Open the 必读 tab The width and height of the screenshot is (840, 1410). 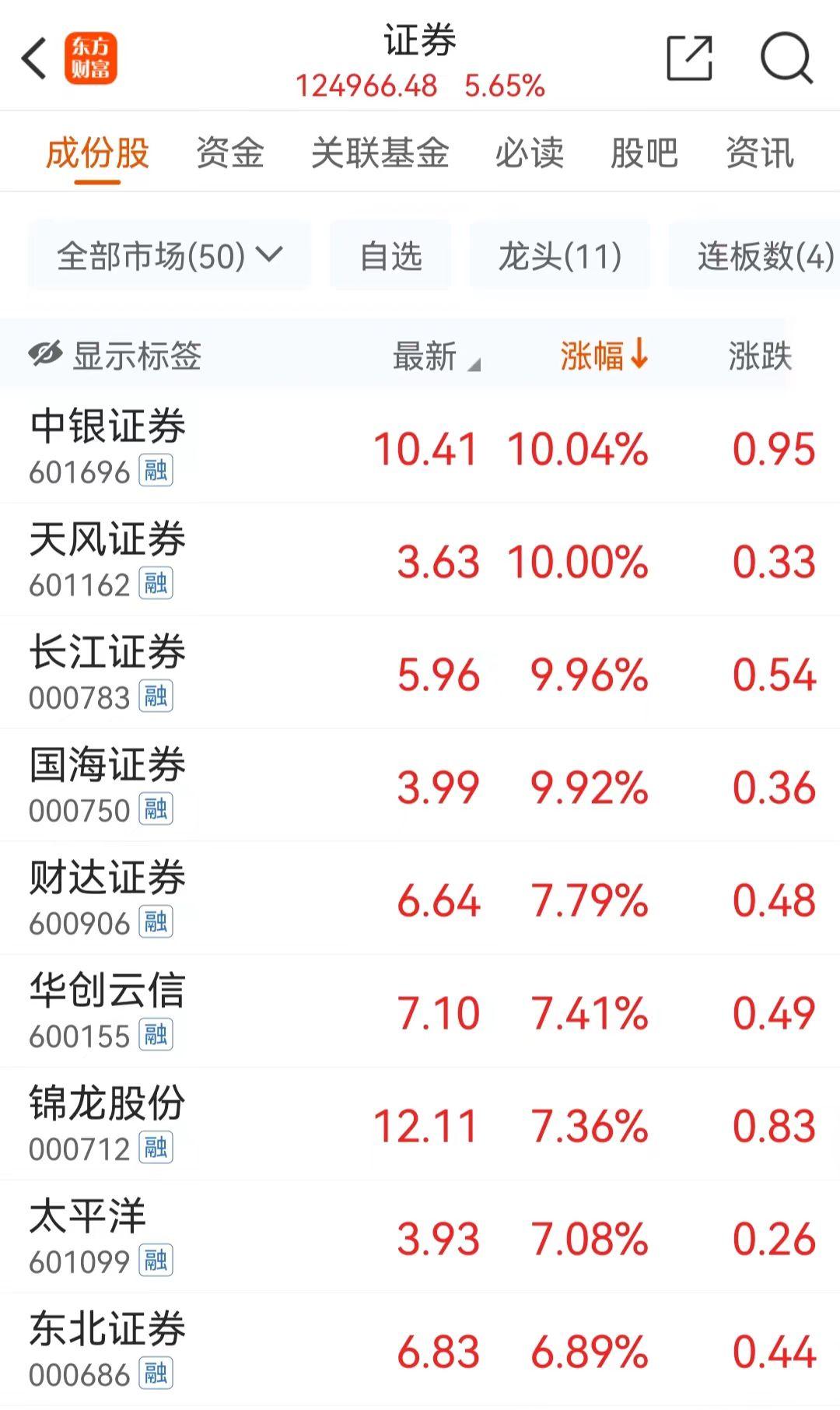pyautogui.click(x=529, y=153)
